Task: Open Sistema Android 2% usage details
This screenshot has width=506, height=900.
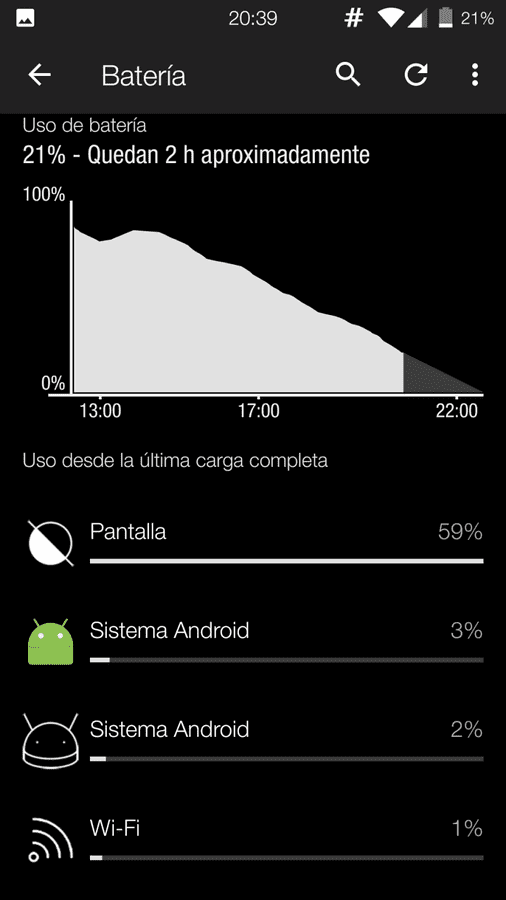Action: (253, 740)
